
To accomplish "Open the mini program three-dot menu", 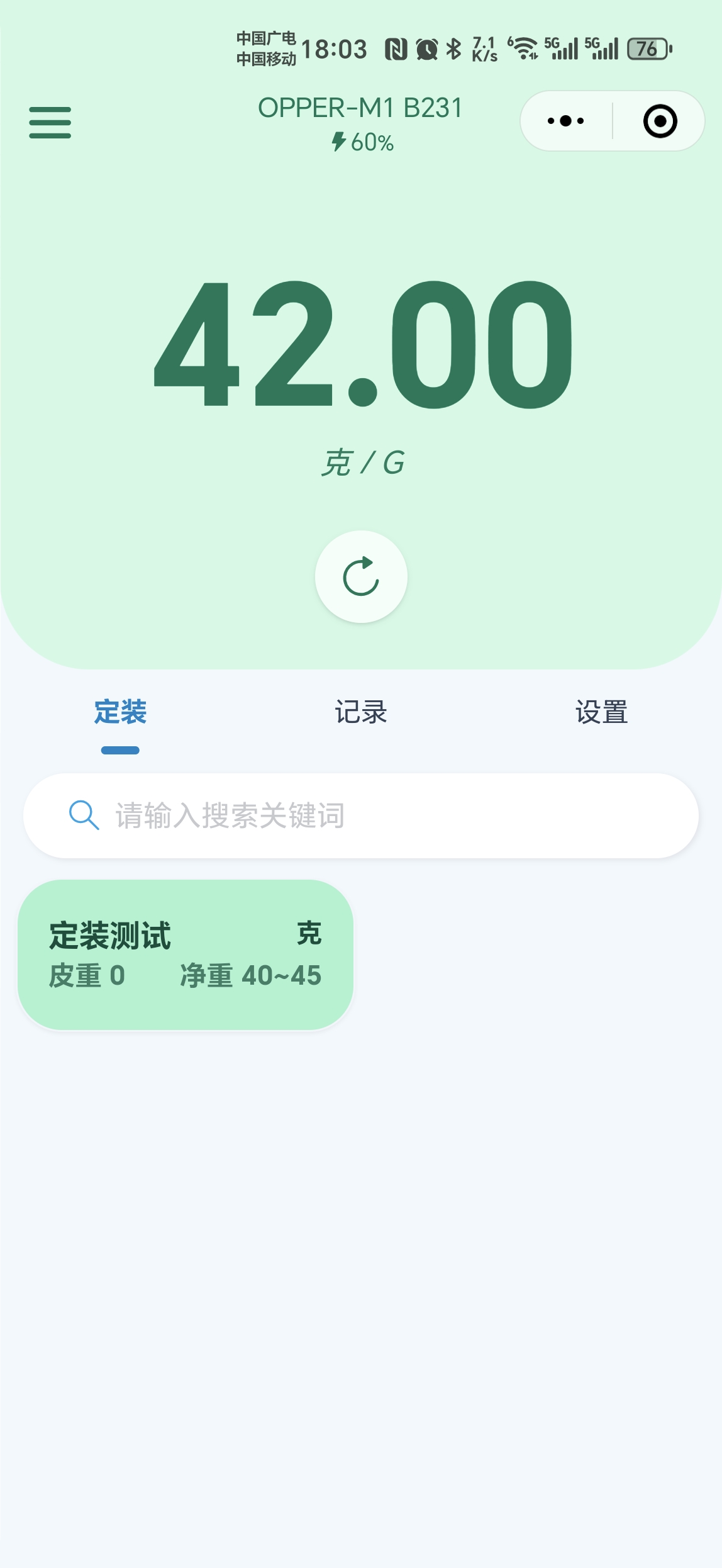I will [565, 121].
